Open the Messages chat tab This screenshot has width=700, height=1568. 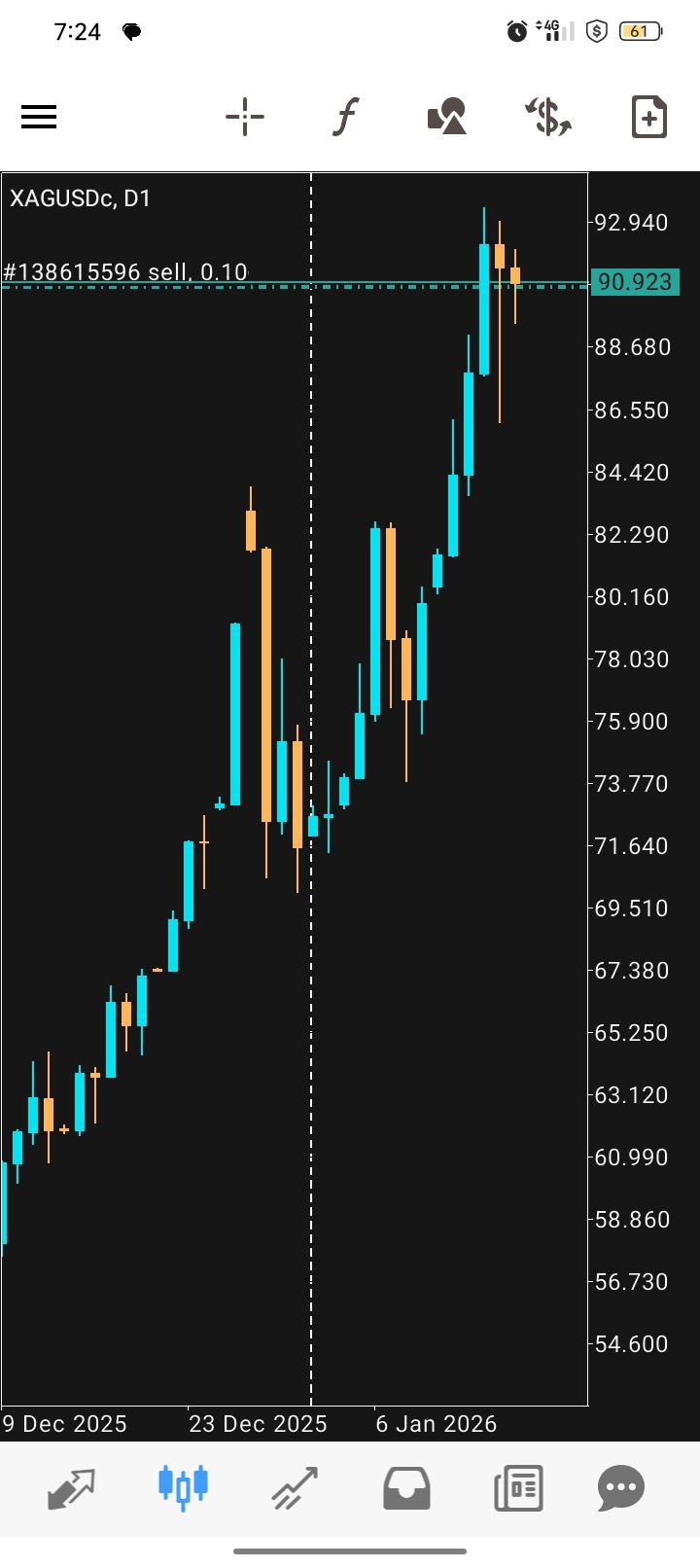click(x=621, y=1488)
